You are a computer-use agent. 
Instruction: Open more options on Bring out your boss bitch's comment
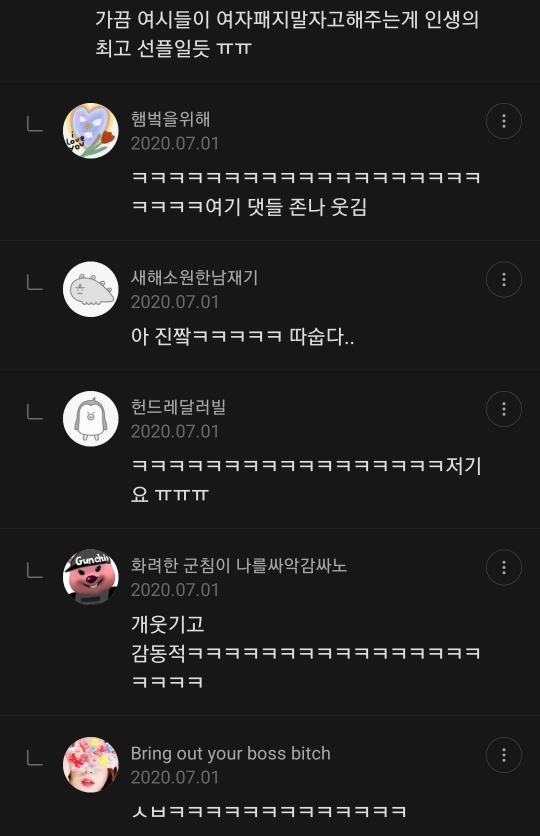503,755
